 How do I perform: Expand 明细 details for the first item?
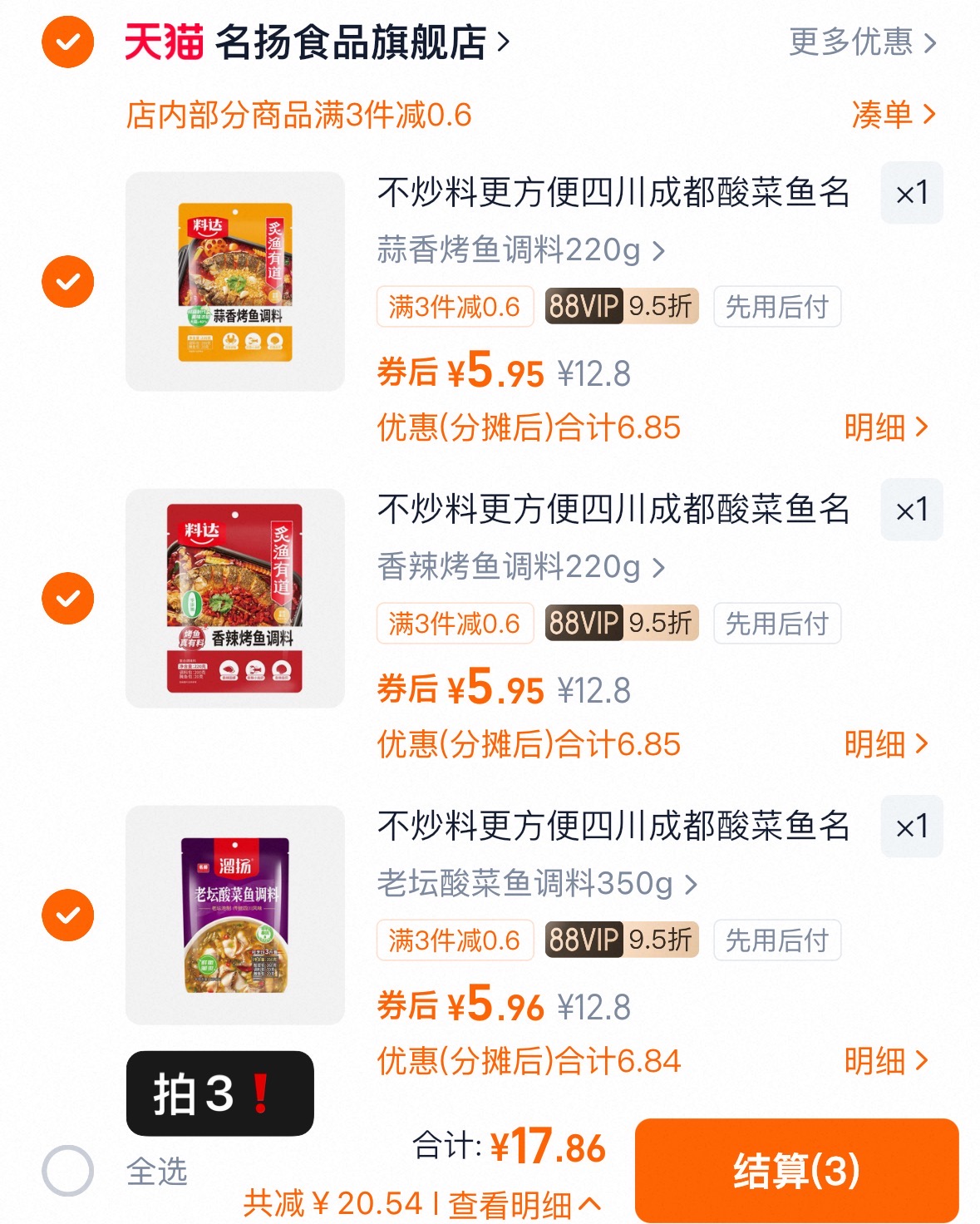(884, 427)
